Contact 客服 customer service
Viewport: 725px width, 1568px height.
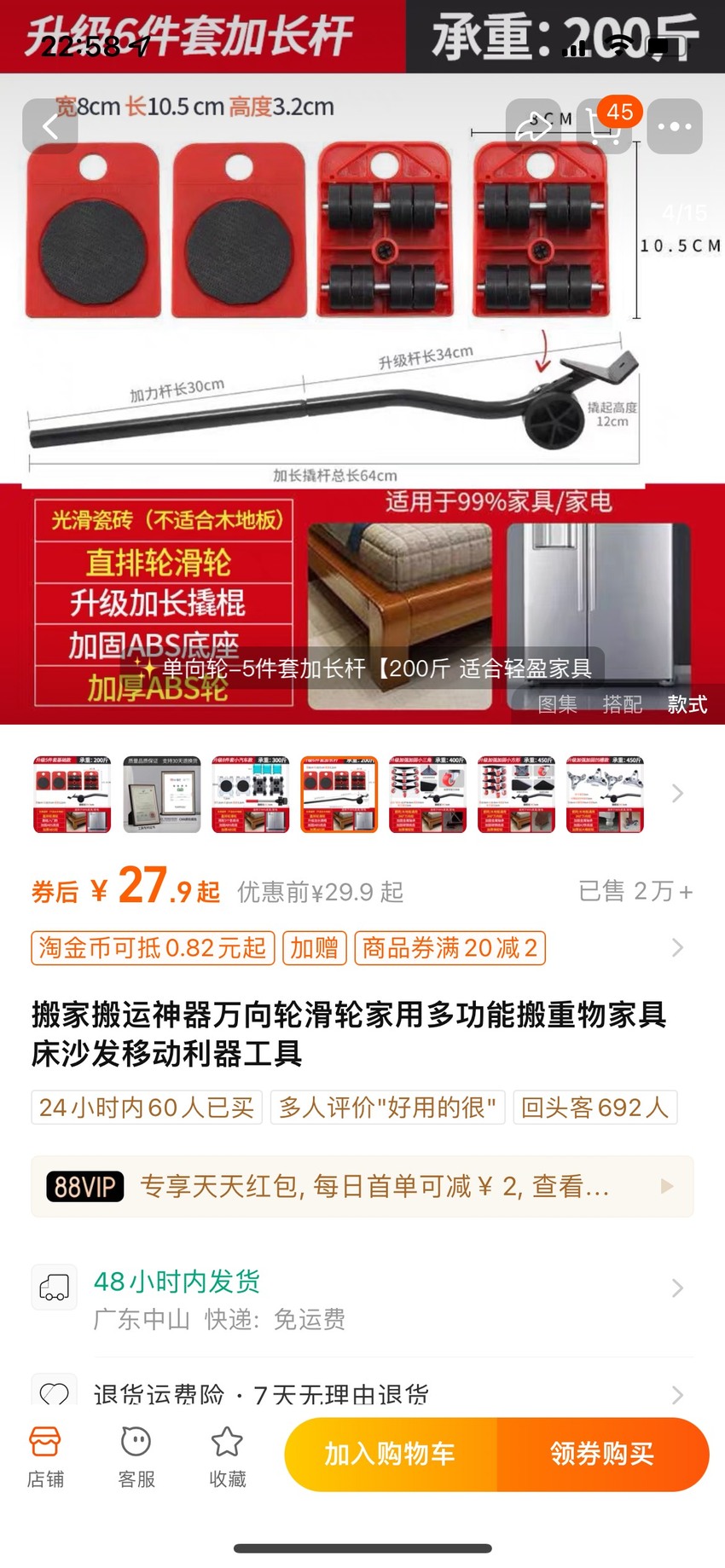tap(136, 1456)
